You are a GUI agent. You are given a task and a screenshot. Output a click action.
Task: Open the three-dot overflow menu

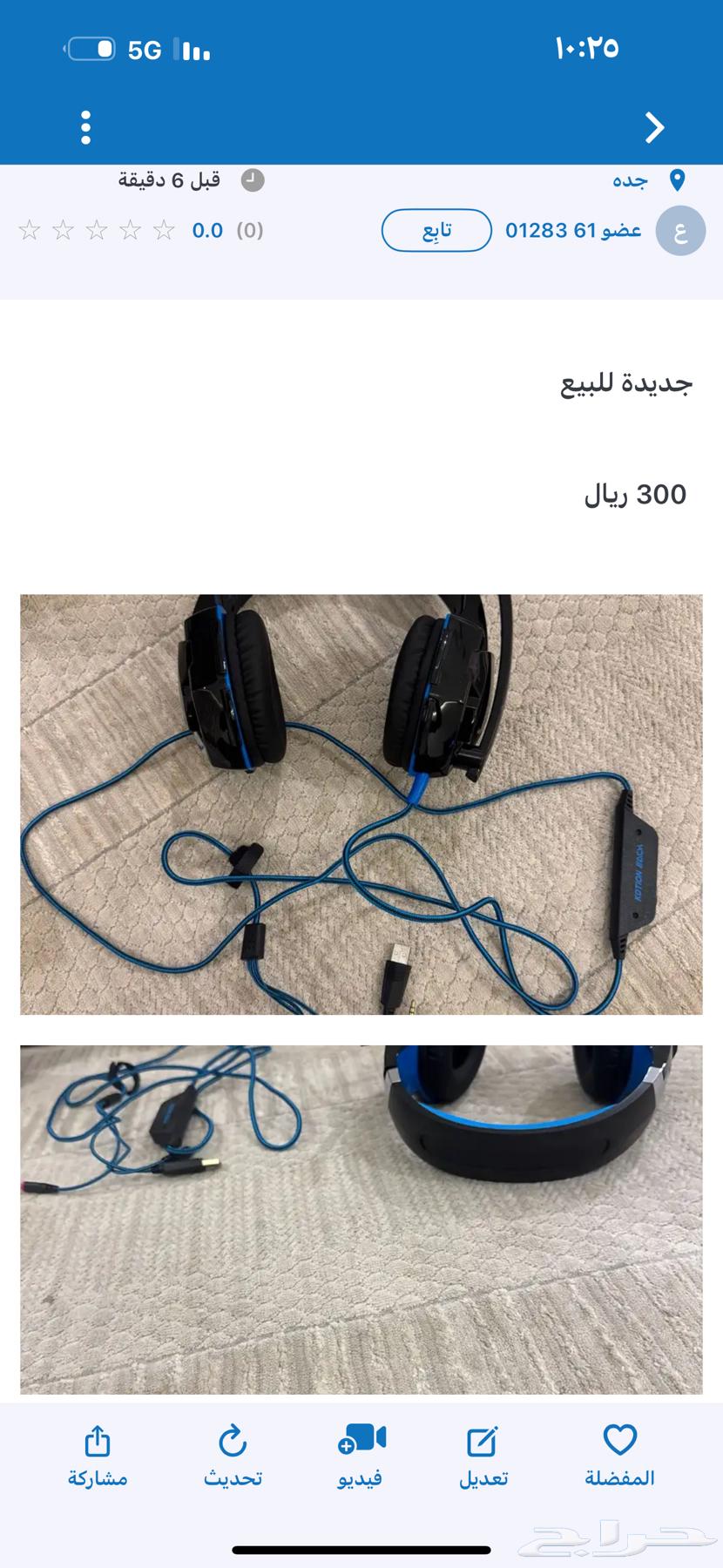coord(84,127)
